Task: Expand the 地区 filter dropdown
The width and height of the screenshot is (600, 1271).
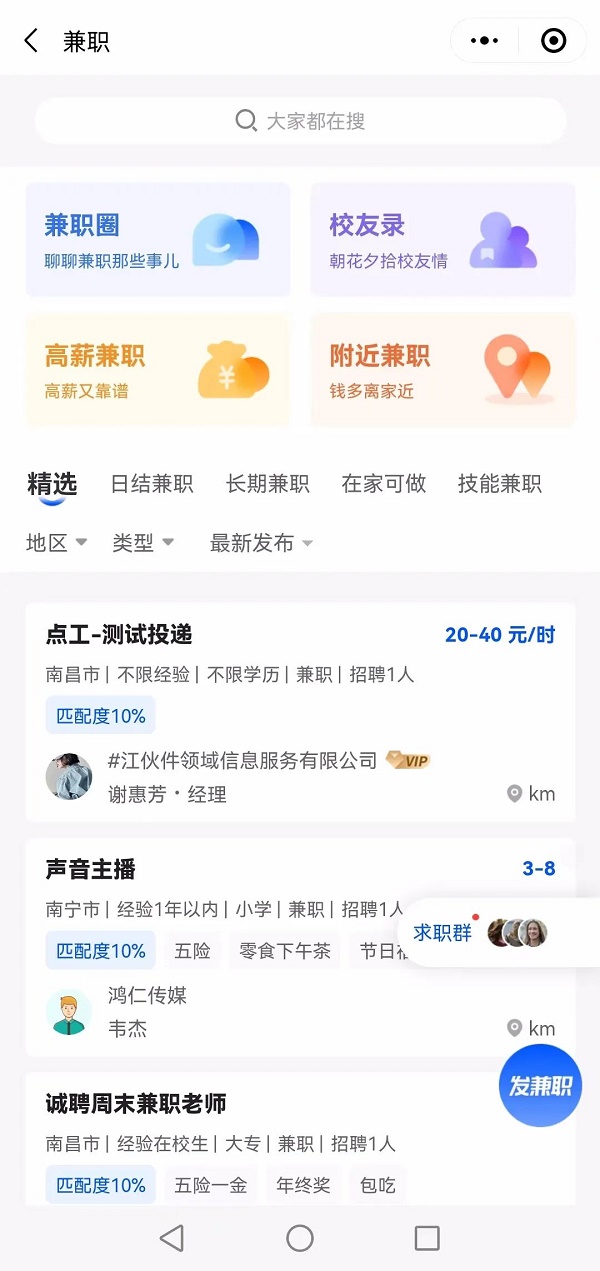Action: tap(56, 543)
